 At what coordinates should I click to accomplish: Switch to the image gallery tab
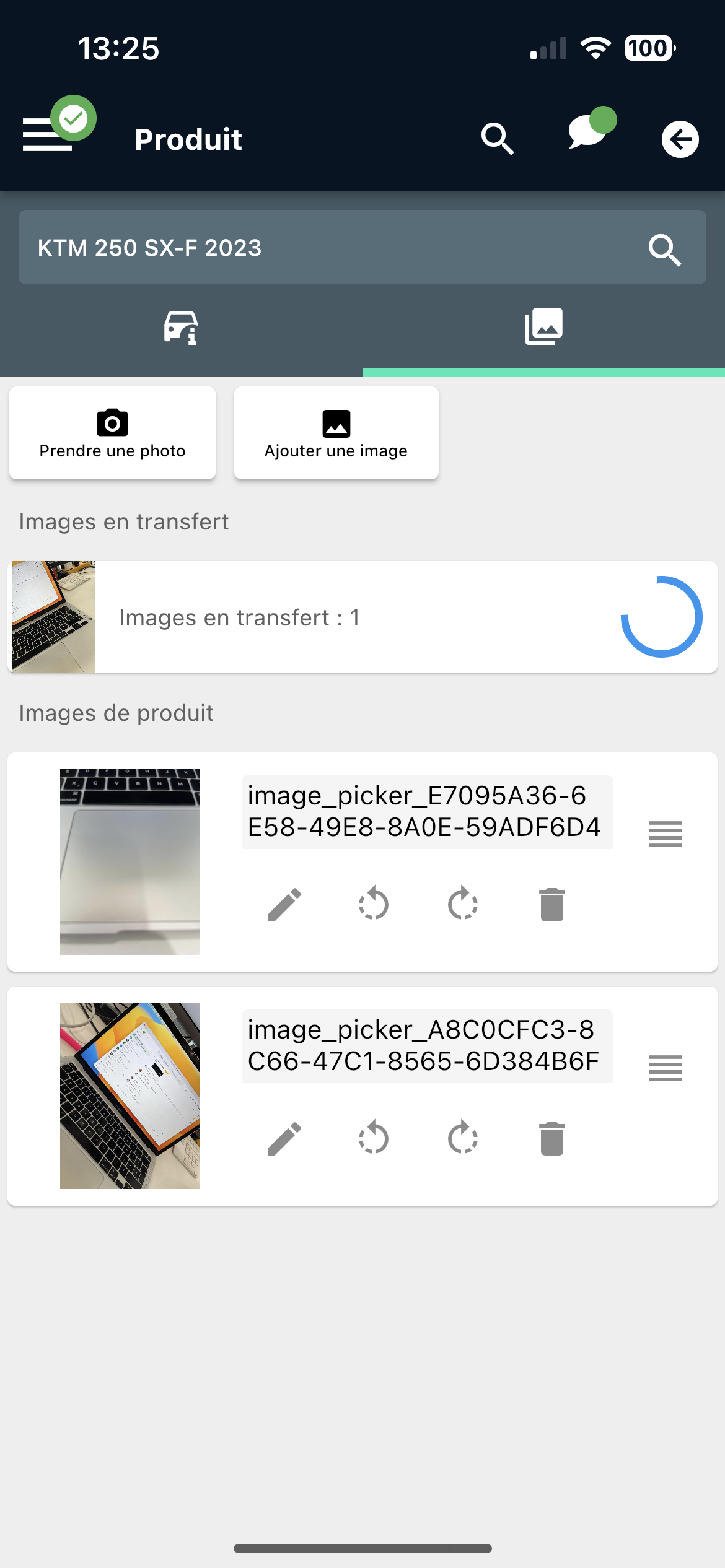pyautogui.click(x=543, y=327)
